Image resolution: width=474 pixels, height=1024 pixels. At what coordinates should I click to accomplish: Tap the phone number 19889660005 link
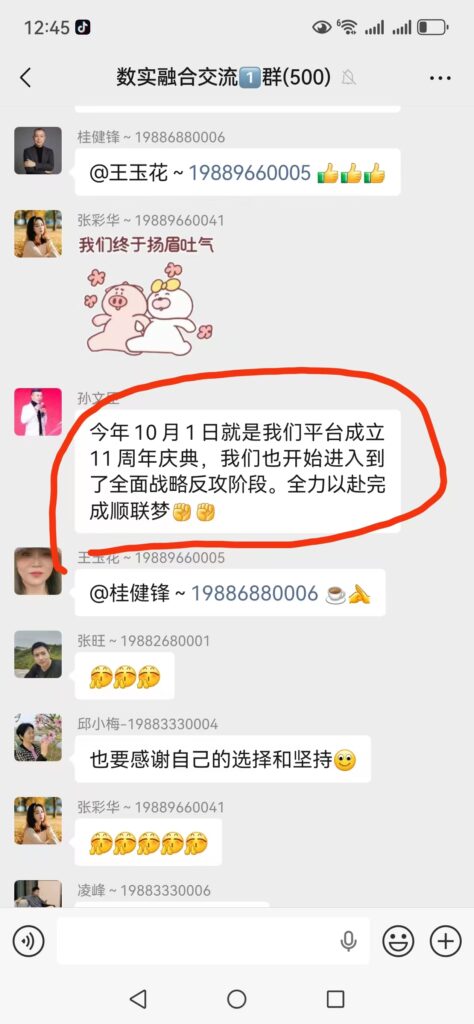tap(249, 172)
